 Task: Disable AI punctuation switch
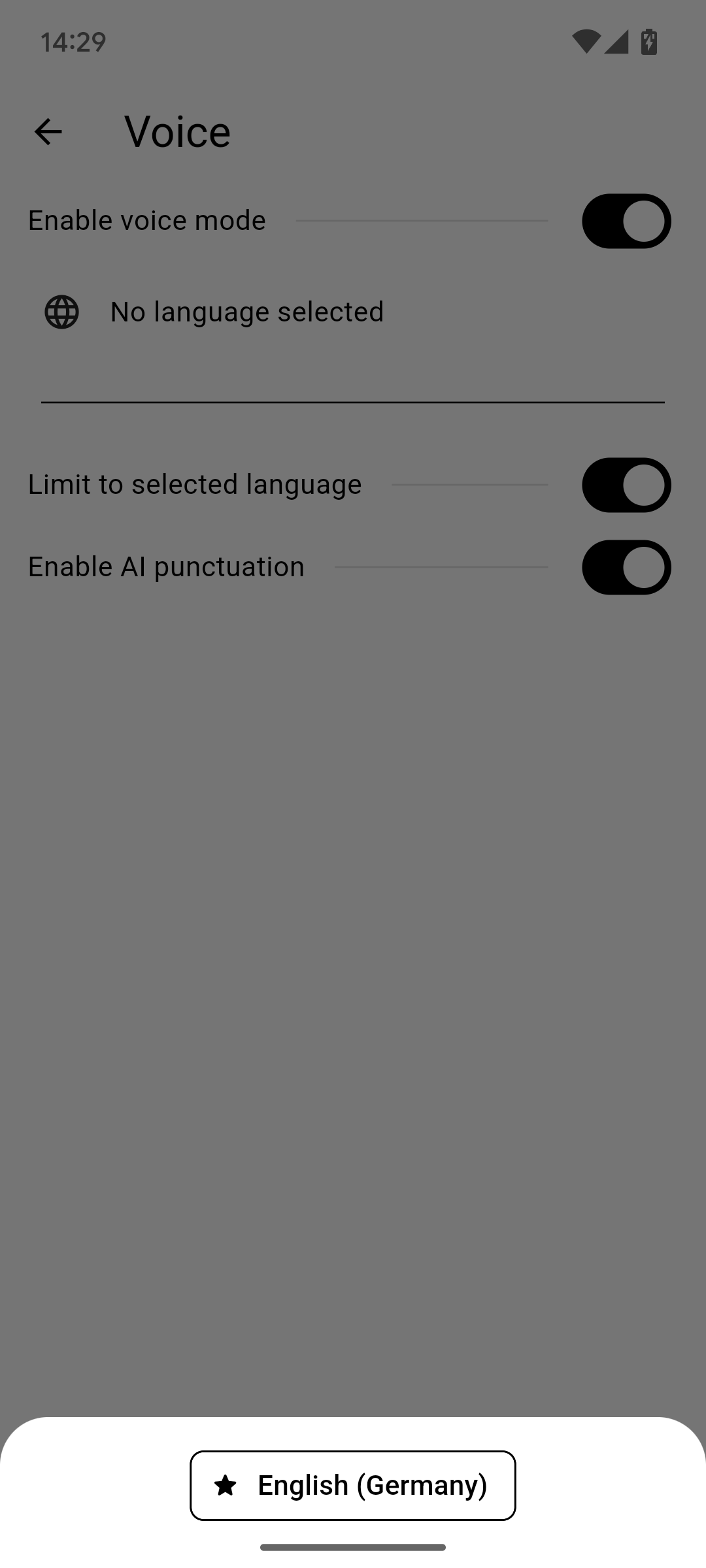[x=626, y=567]
